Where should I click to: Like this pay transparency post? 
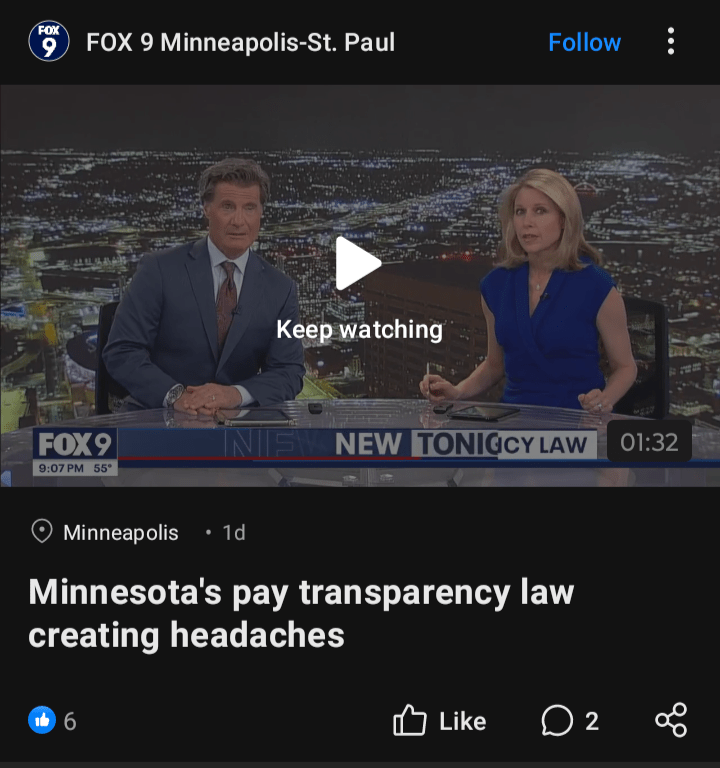click(x=440, y=721)
